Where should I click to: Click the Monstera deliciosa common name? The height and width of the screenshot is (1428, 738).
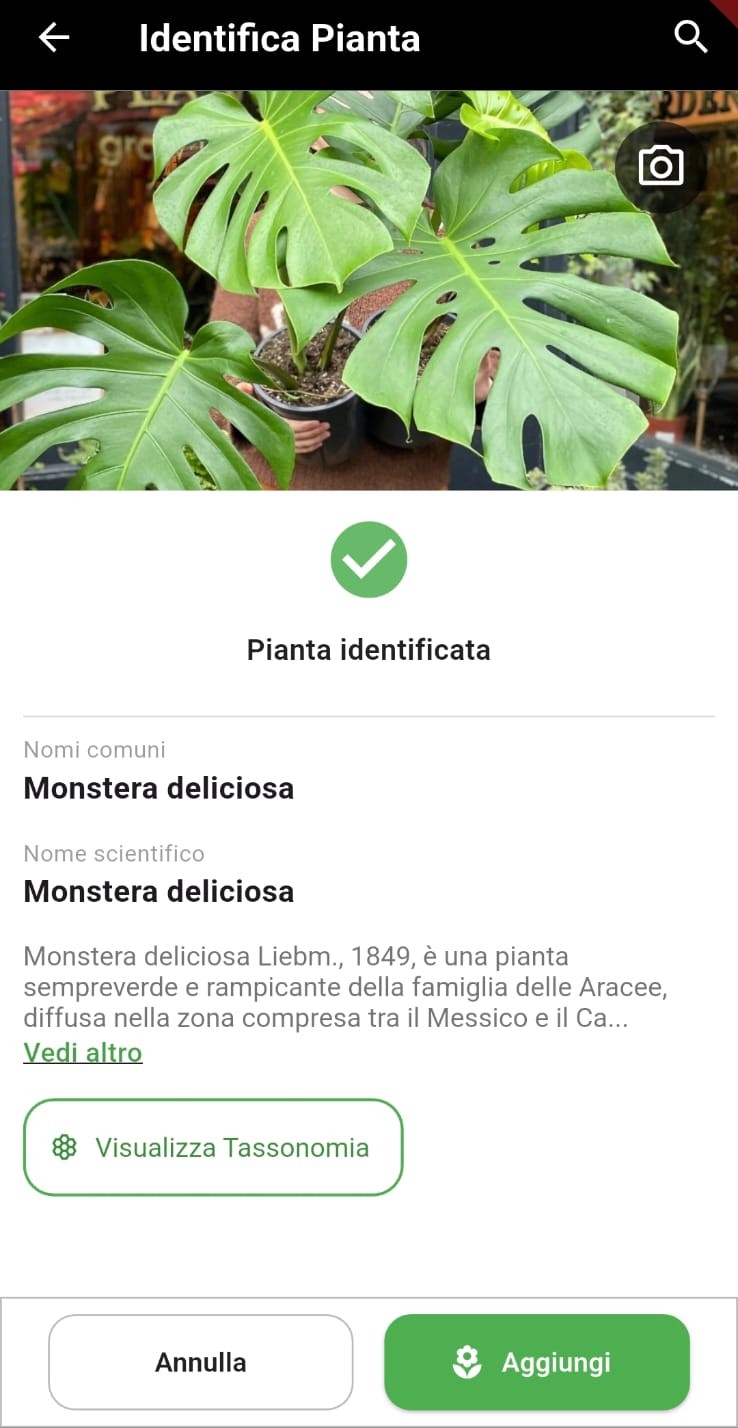click(x=158, y=788)
